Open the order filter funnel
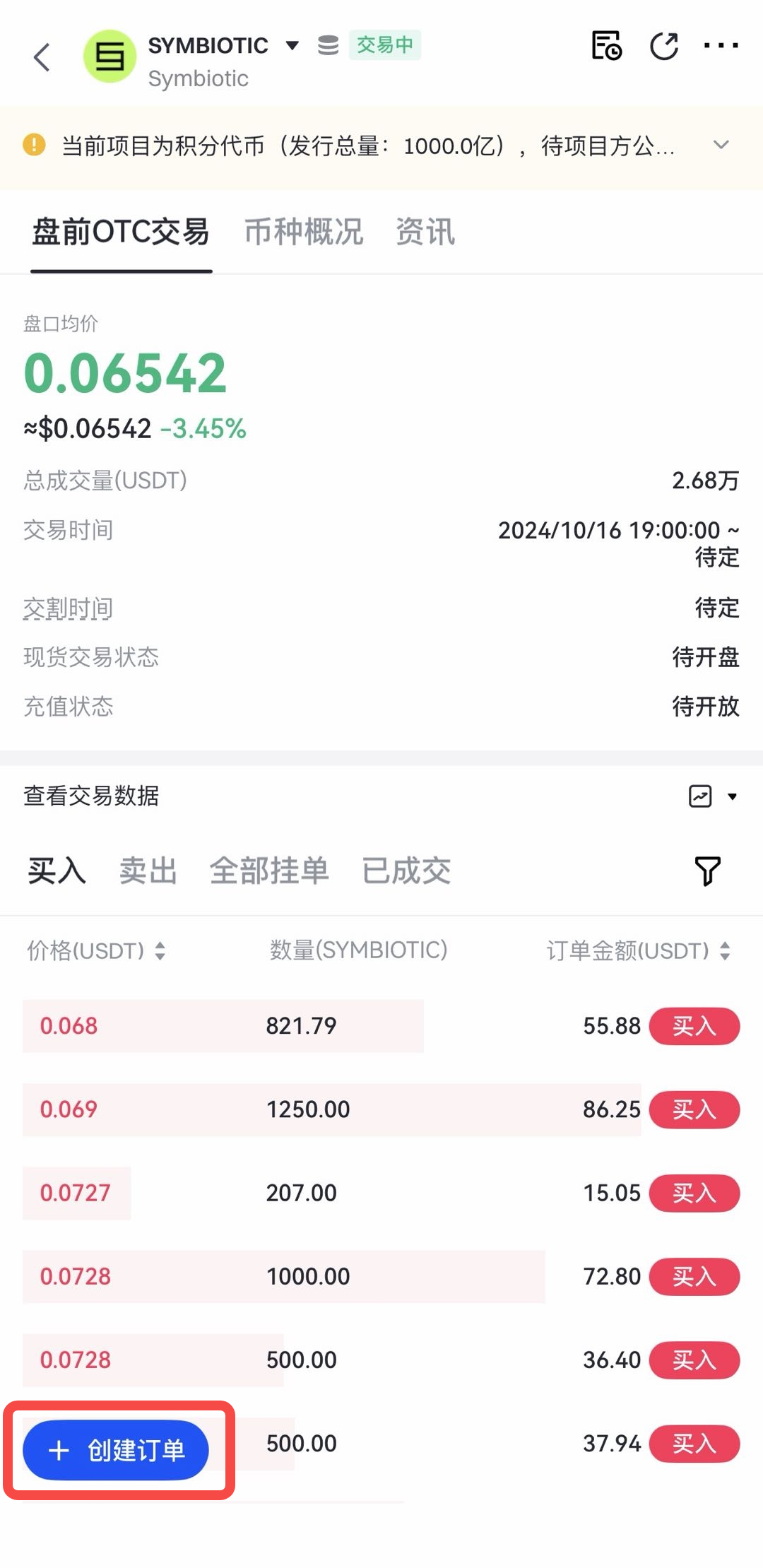Image resolution: width=763 pixels, height=1568 pixels. click(x=707, y=871)
